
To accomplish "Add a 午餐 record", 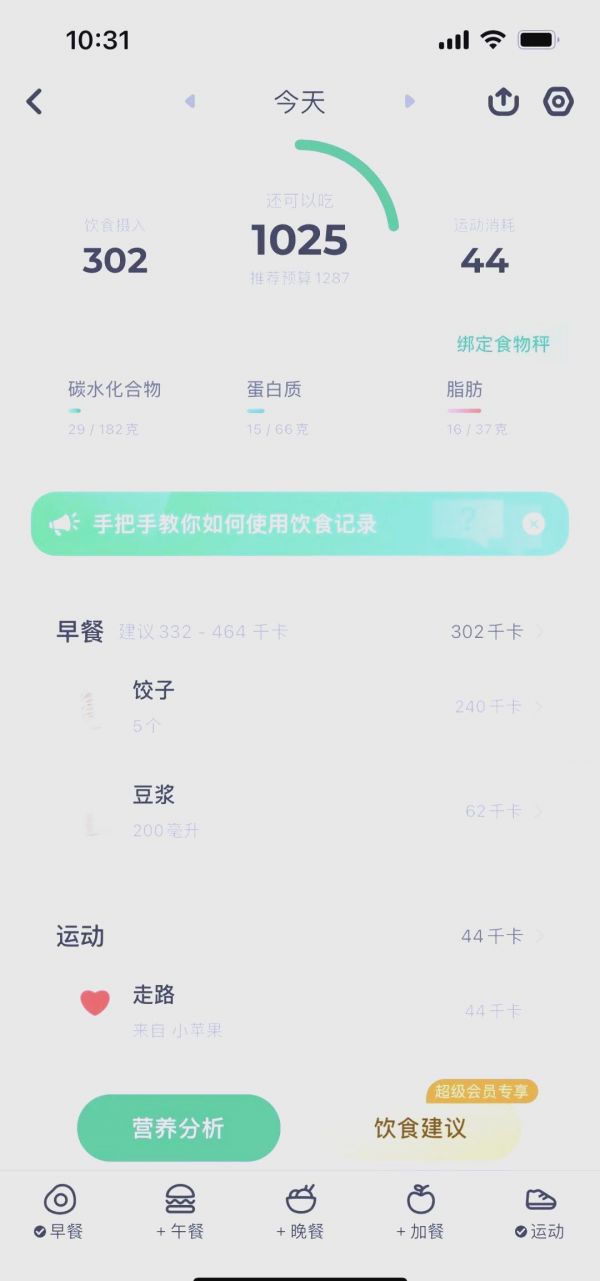I will pyautogui.click(x=180, y=1211).
